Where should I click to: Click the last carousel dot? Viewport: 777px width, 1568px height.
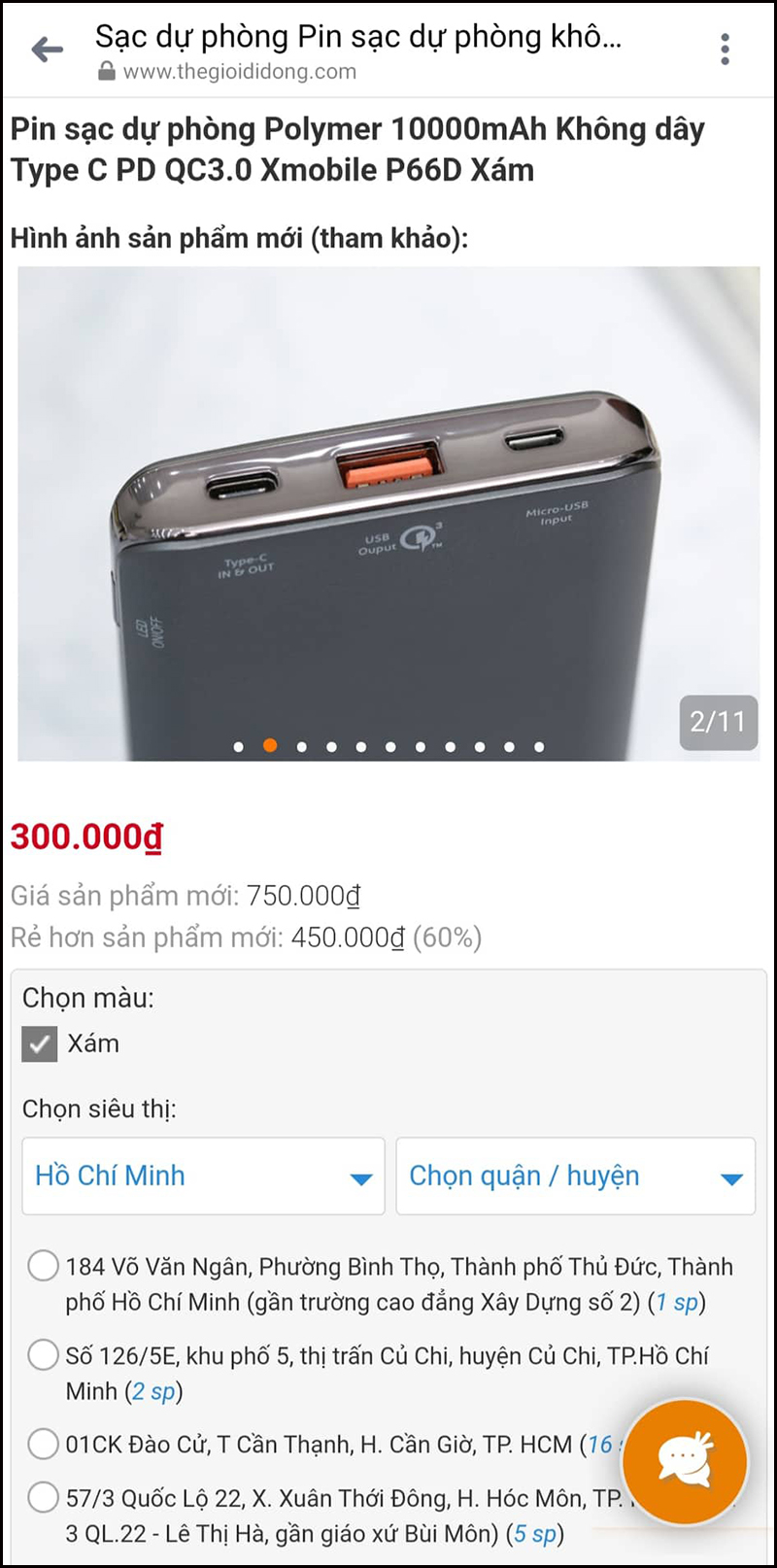pos(539,748)
